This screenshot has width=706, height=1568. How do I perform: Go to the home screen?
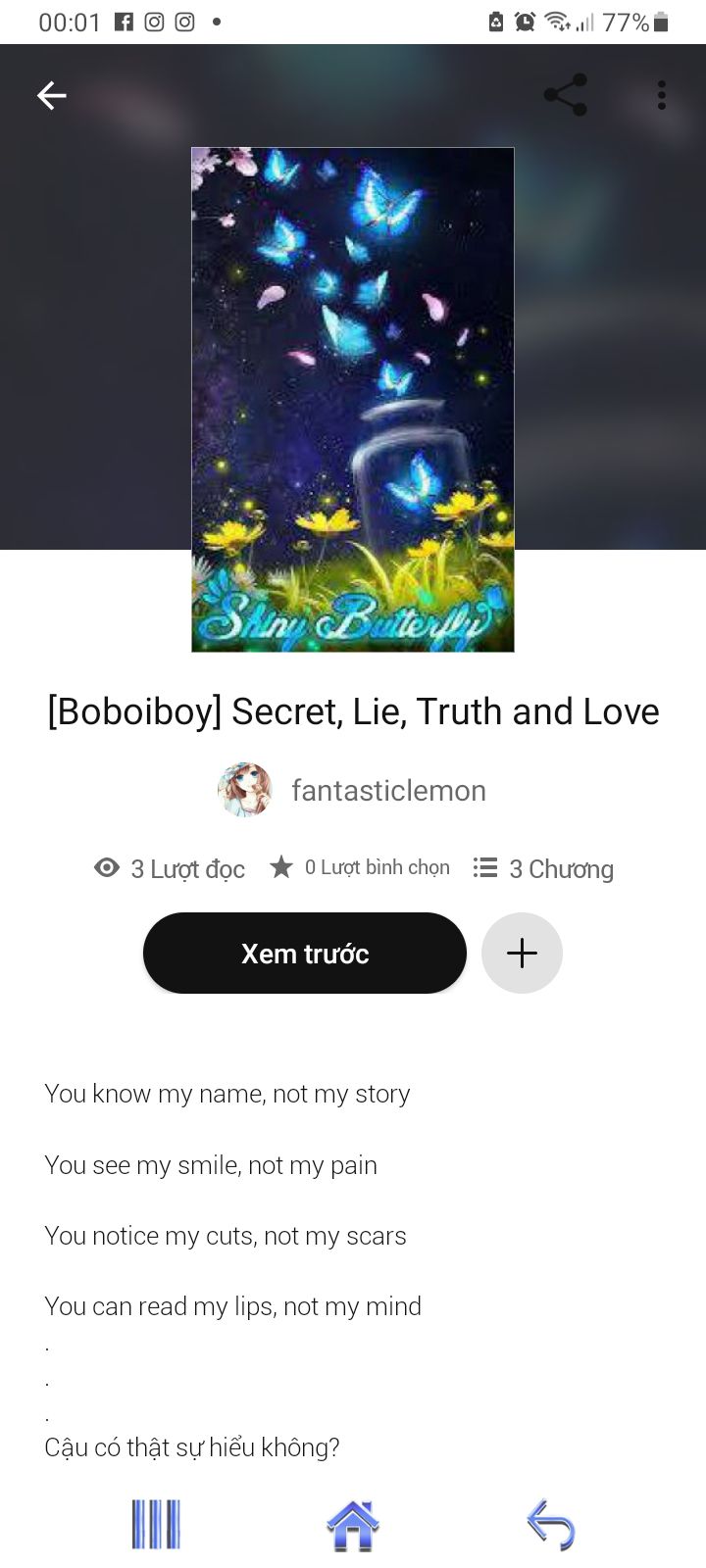(x=353, y=1524)
